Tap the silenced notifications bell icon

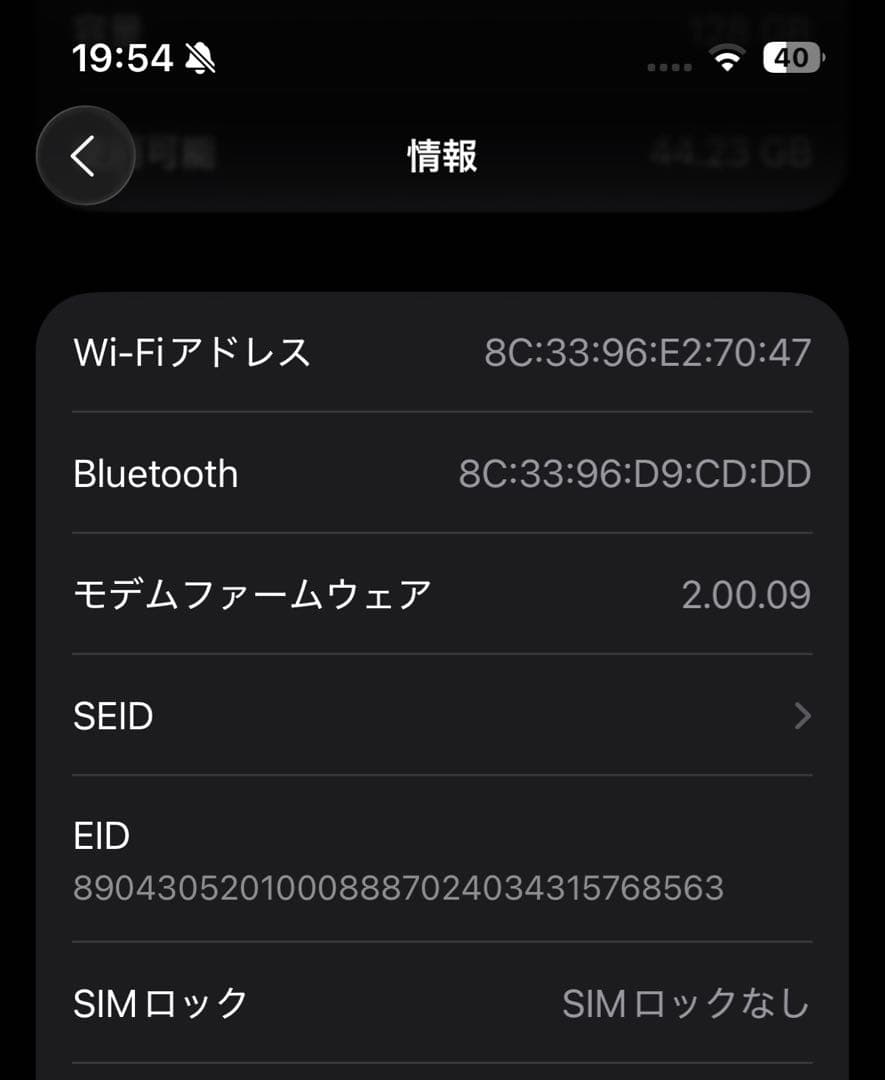click(200, 58)
